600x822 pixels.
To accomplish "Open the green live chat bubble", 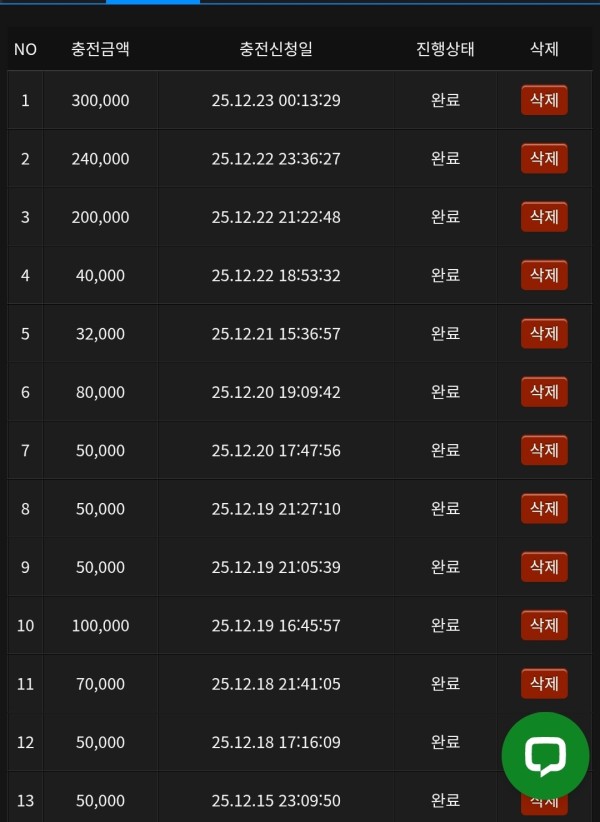I will tap(545, 756).
